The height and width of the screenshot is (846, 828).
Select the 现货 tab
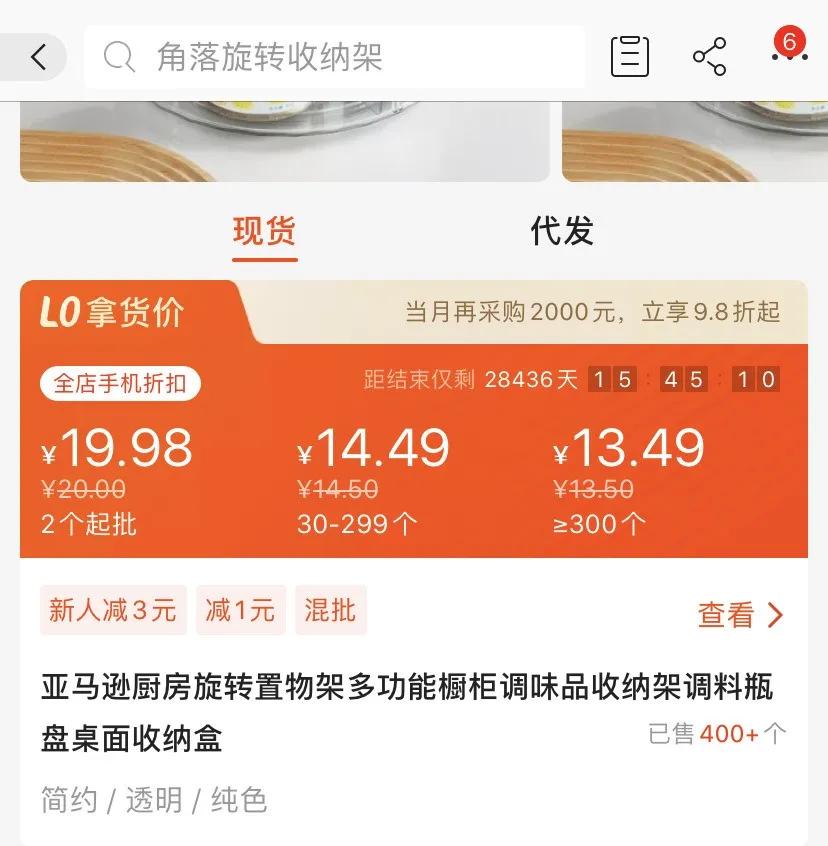263,232
